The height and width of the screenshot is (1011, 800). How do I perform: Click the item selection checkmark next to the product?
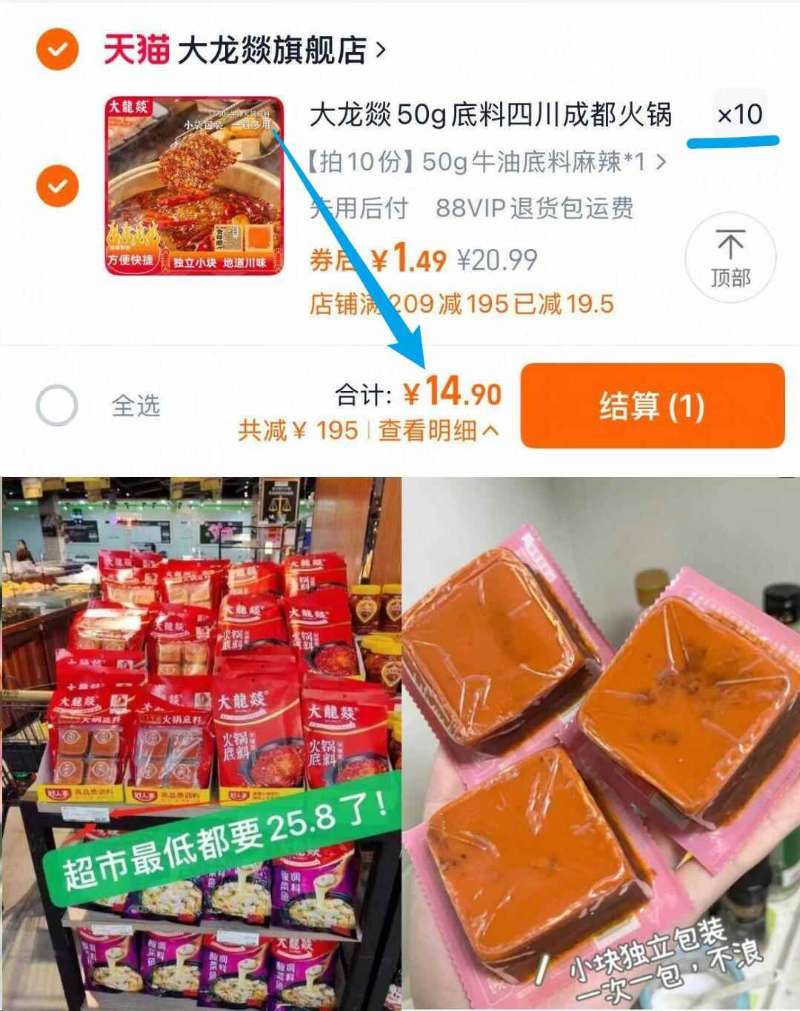click(57, 184)
